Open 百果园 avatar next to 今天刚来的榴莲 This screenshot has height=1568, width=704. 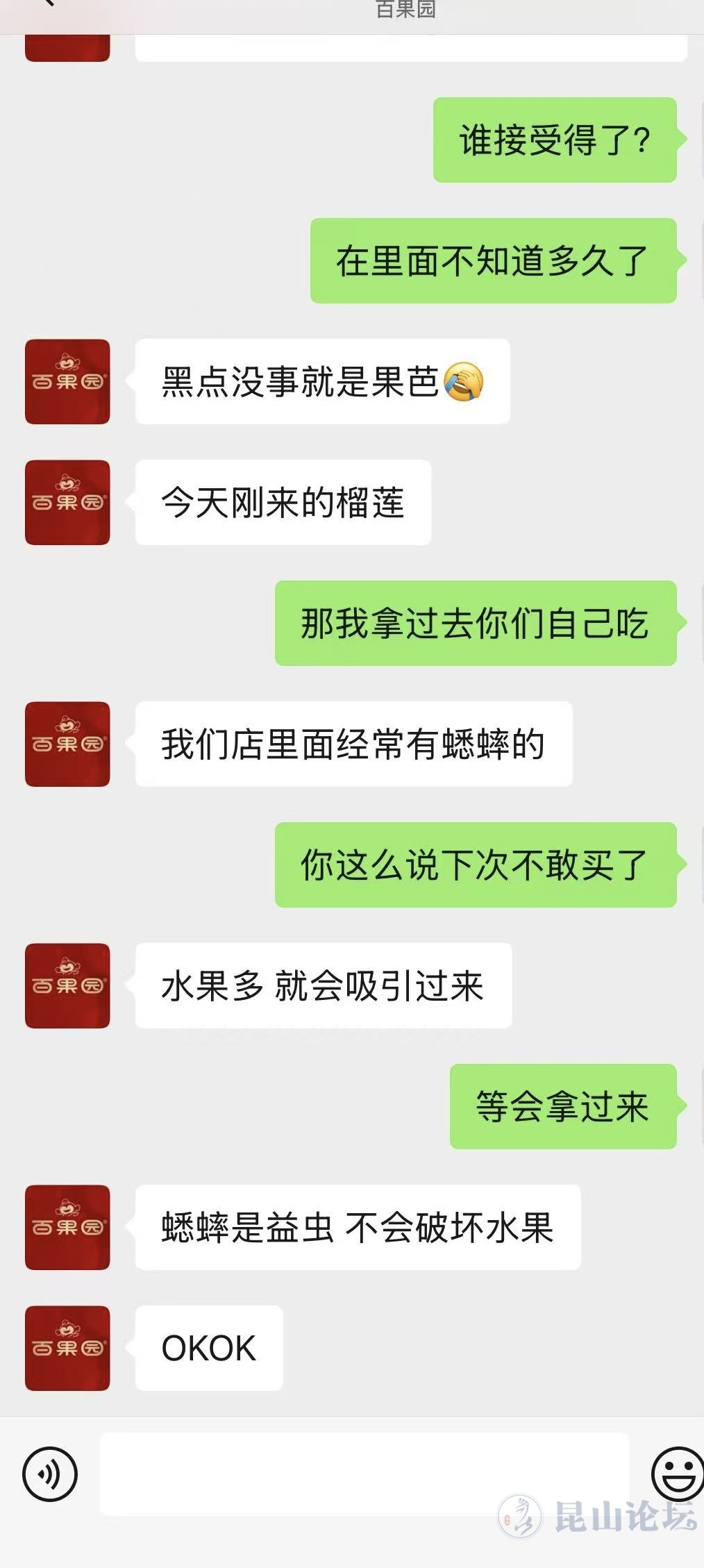(x=67, y=502)
